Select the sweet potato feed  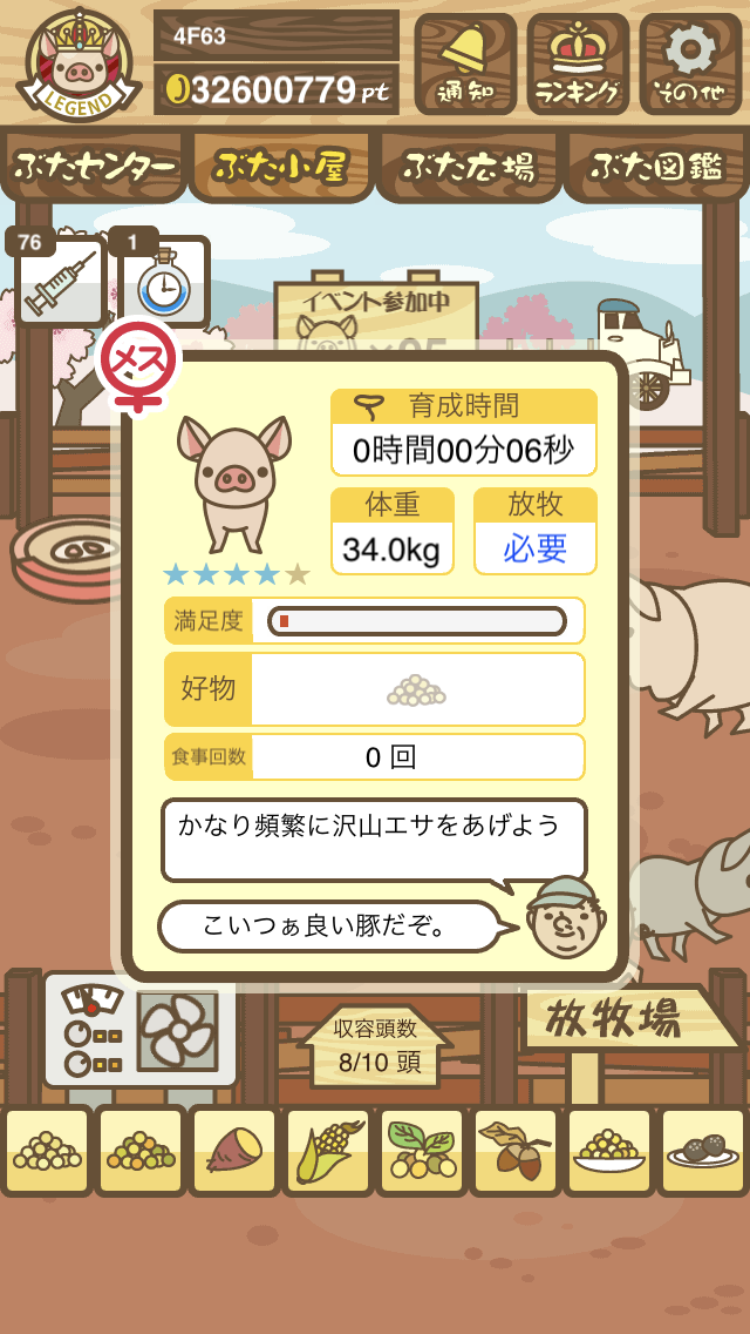234,1151
